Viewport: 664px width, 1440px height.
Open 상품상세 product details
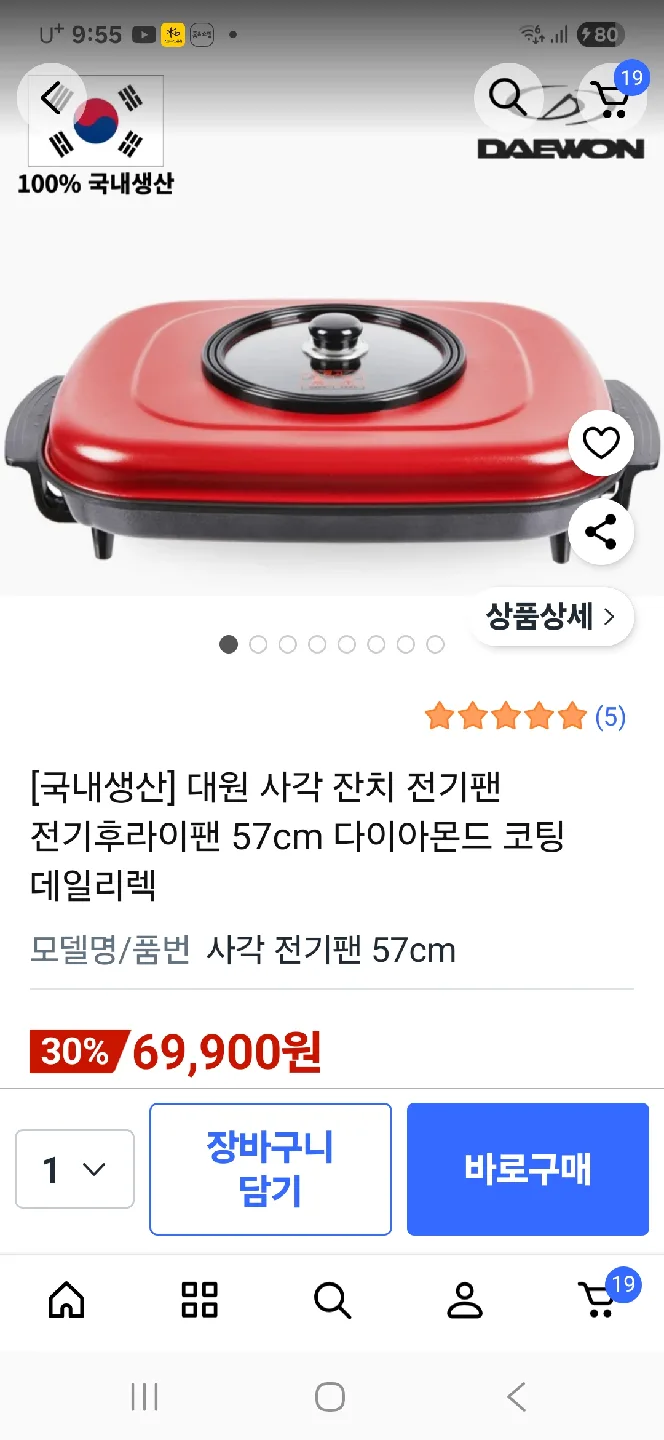point(551,617)
